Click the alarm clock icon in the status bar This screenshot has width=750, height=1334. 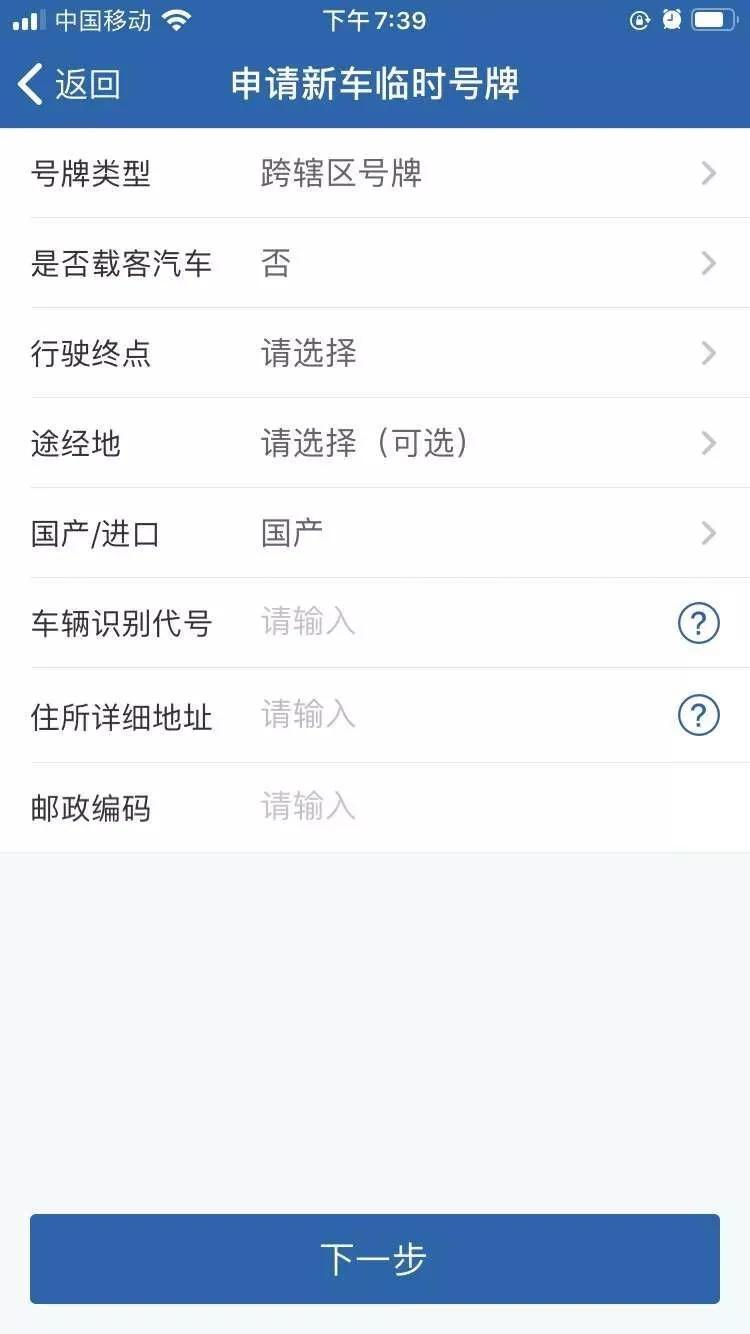[x=670, y=19]
